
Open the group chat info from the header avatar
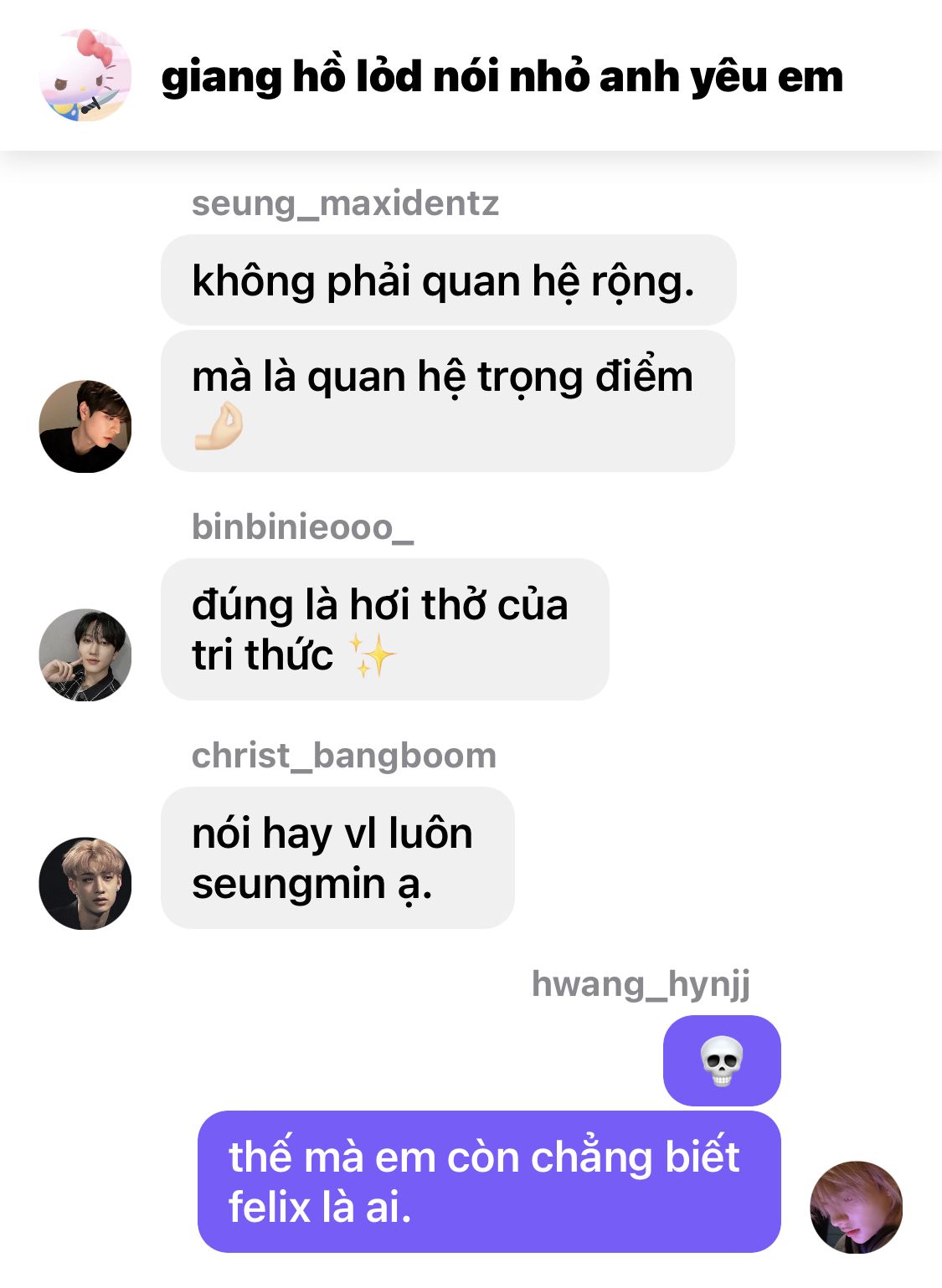point(85,75)
